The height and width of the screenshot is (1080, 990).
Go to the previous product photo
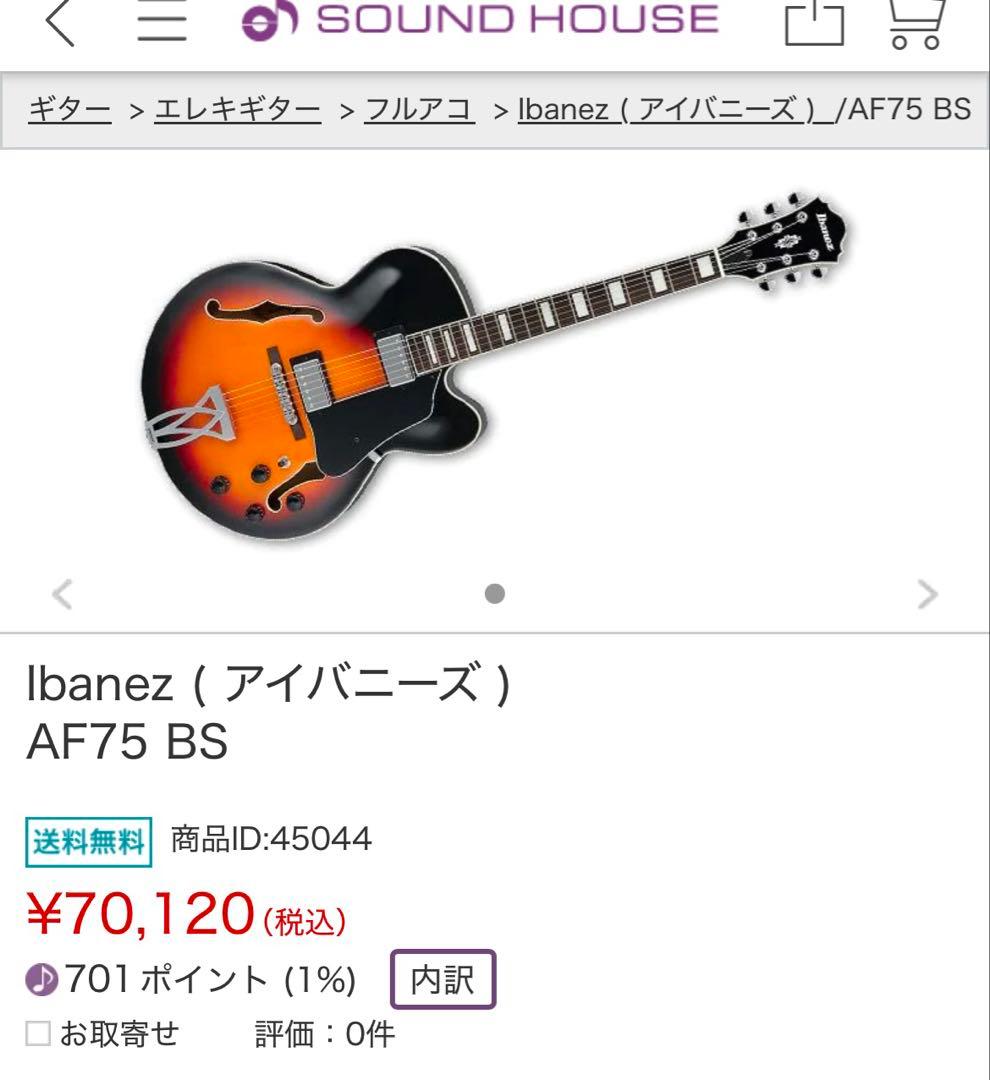[62, 593]
